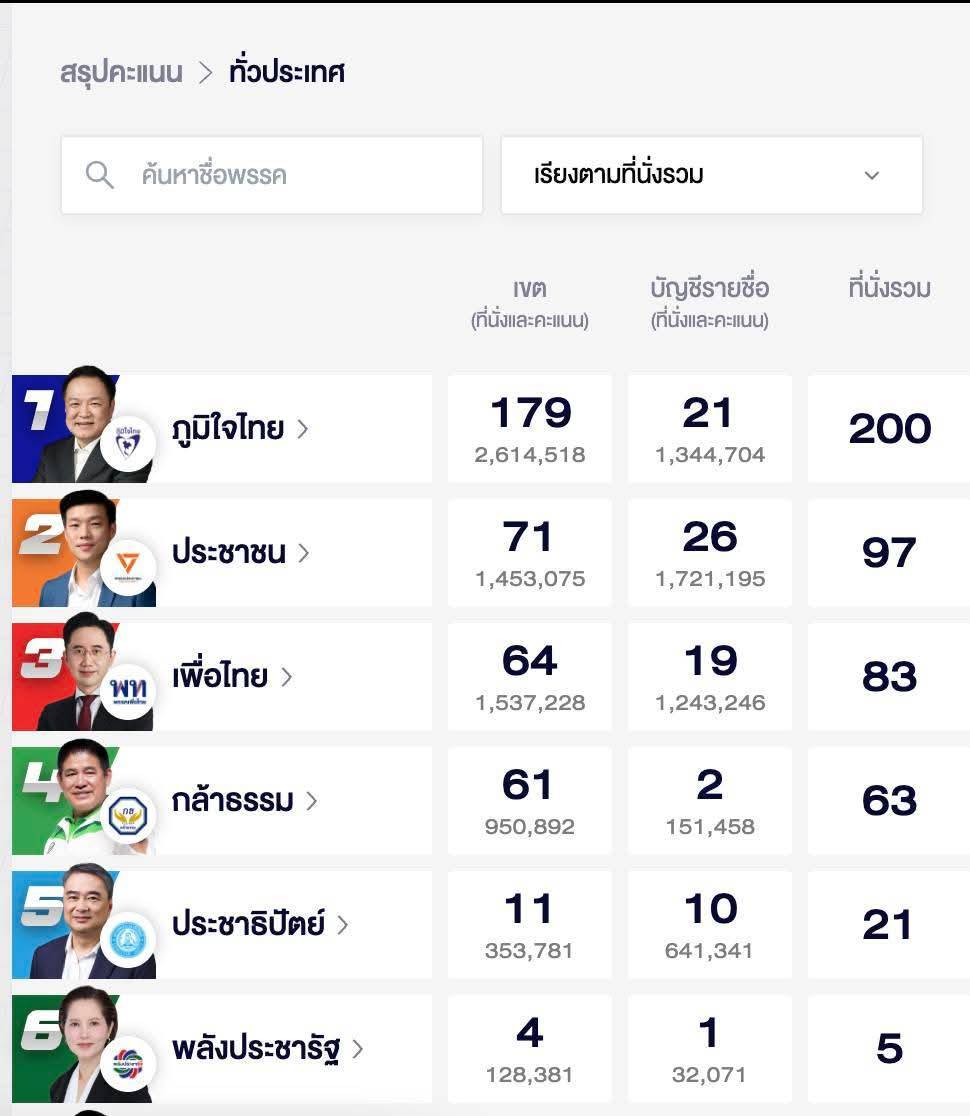Click the เขต column header

[x=530, y=288]
